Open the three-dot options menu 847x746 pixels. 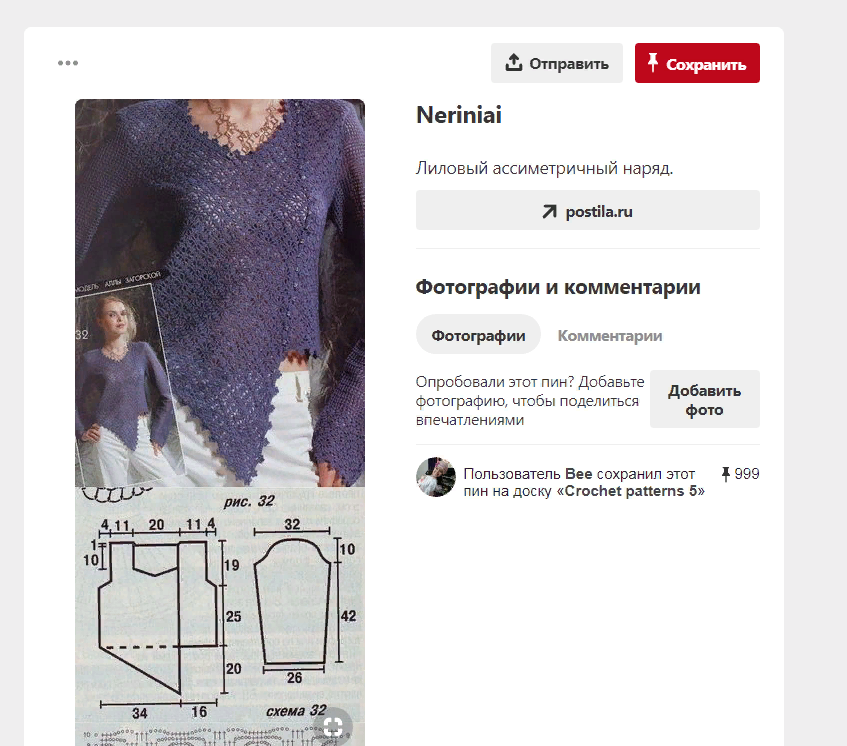(x=68, y=63)
